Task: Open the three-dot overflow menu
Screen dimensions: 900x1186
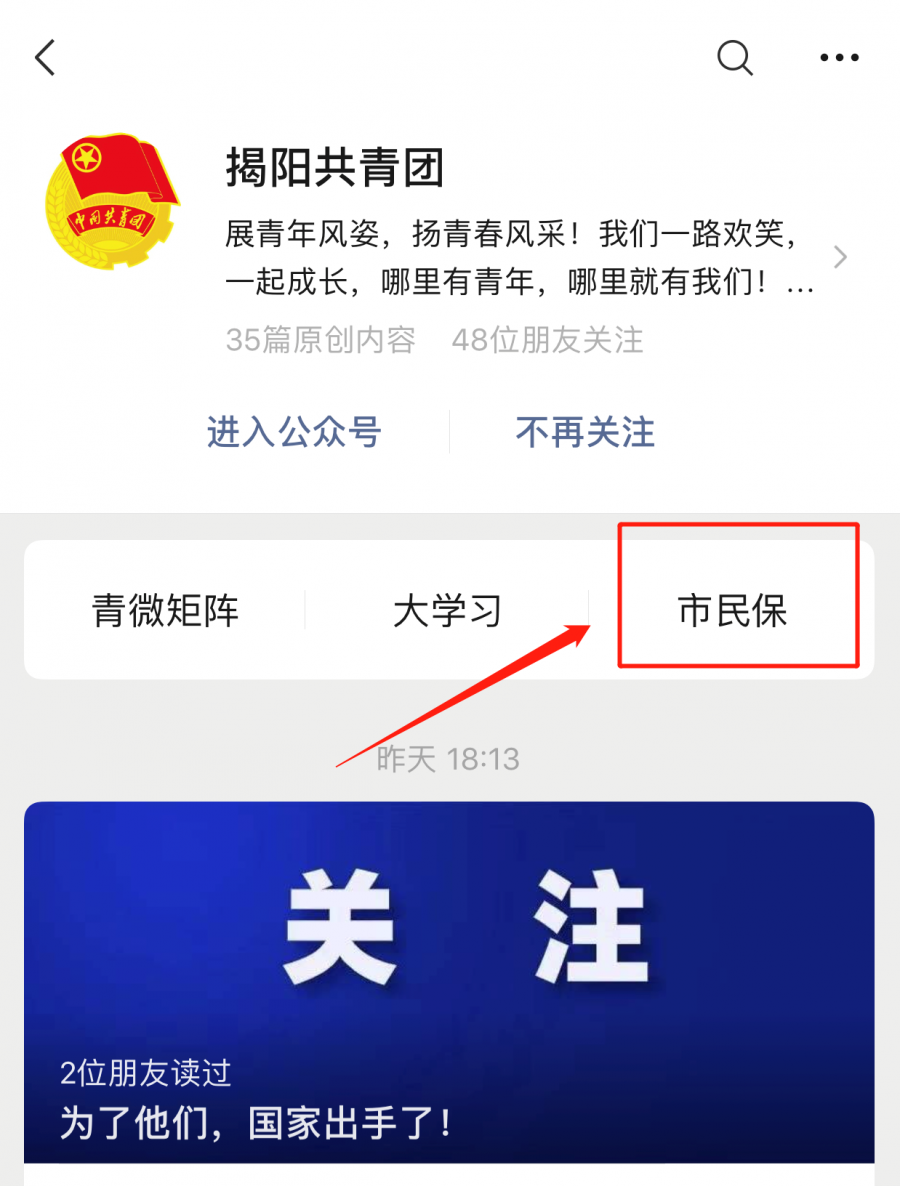Action: [839, 58]
